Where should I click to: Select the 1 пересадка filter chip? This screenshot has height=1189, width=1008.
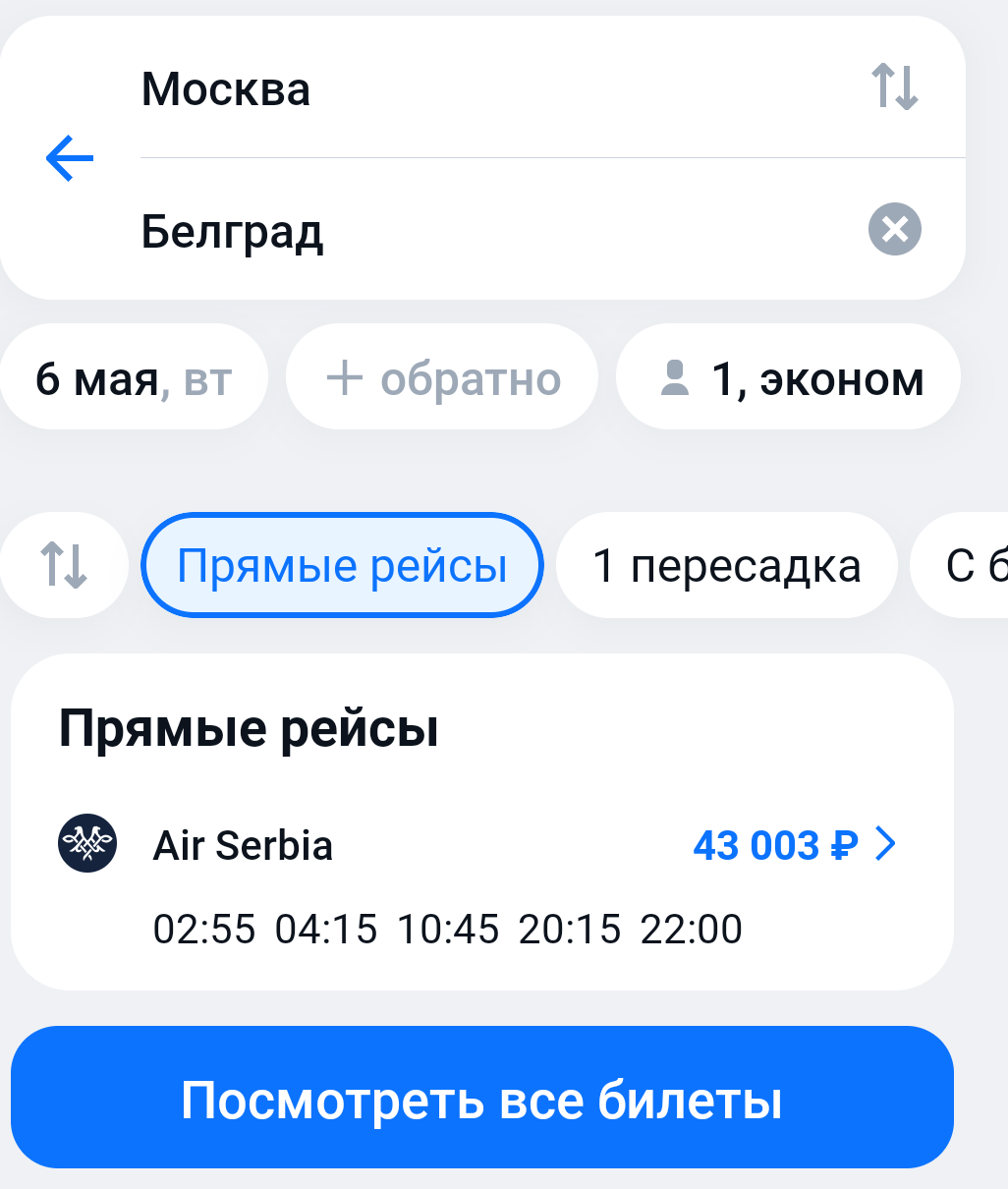(726, 566)
